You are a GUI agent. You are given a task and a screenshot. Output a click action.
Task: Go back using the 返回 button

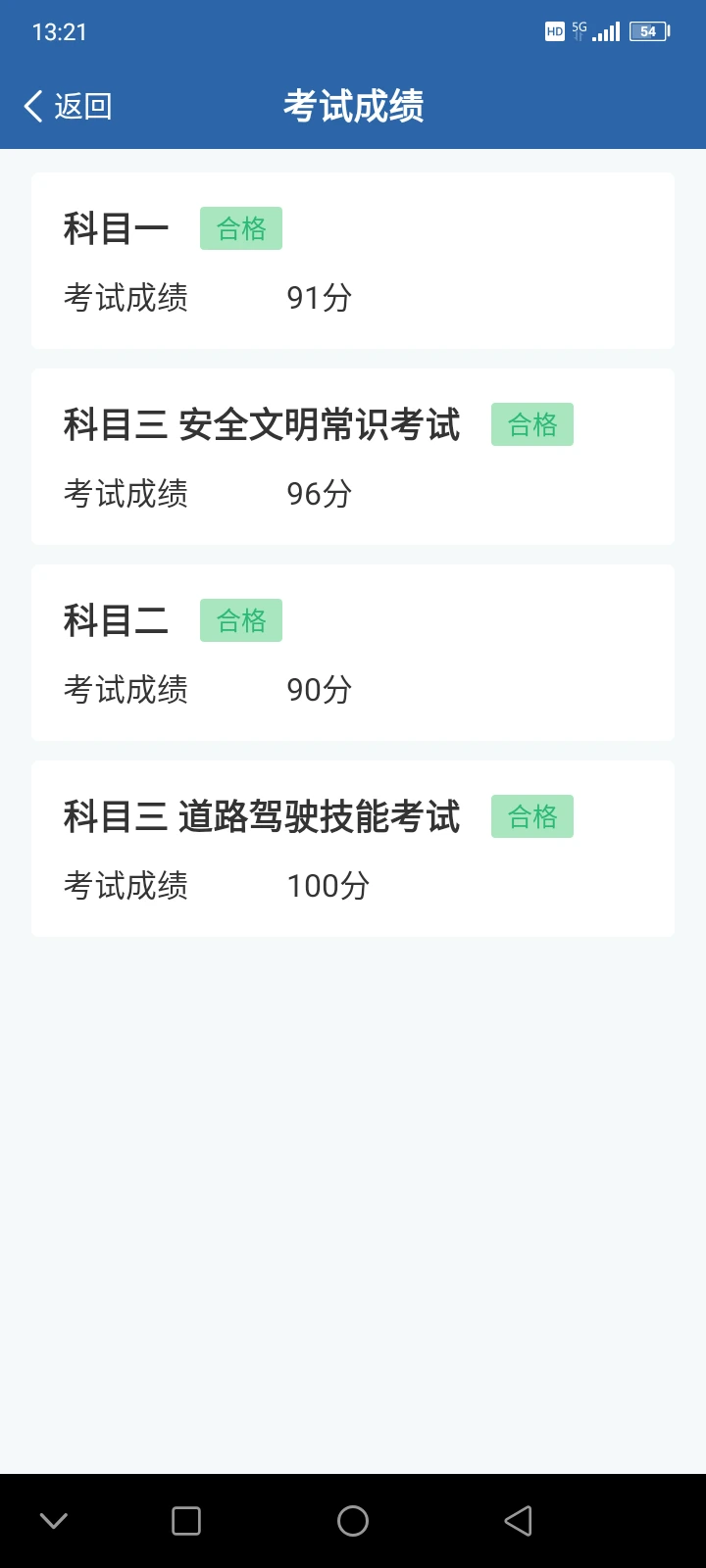pyautogui.click(x=69, y=106)
